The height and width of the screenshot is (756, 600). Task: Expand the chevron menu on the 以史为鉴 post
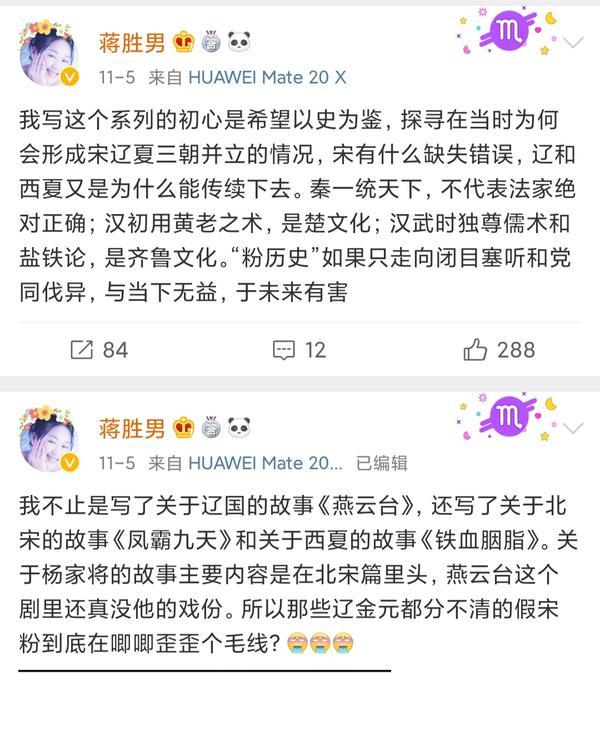coord(573,43)
